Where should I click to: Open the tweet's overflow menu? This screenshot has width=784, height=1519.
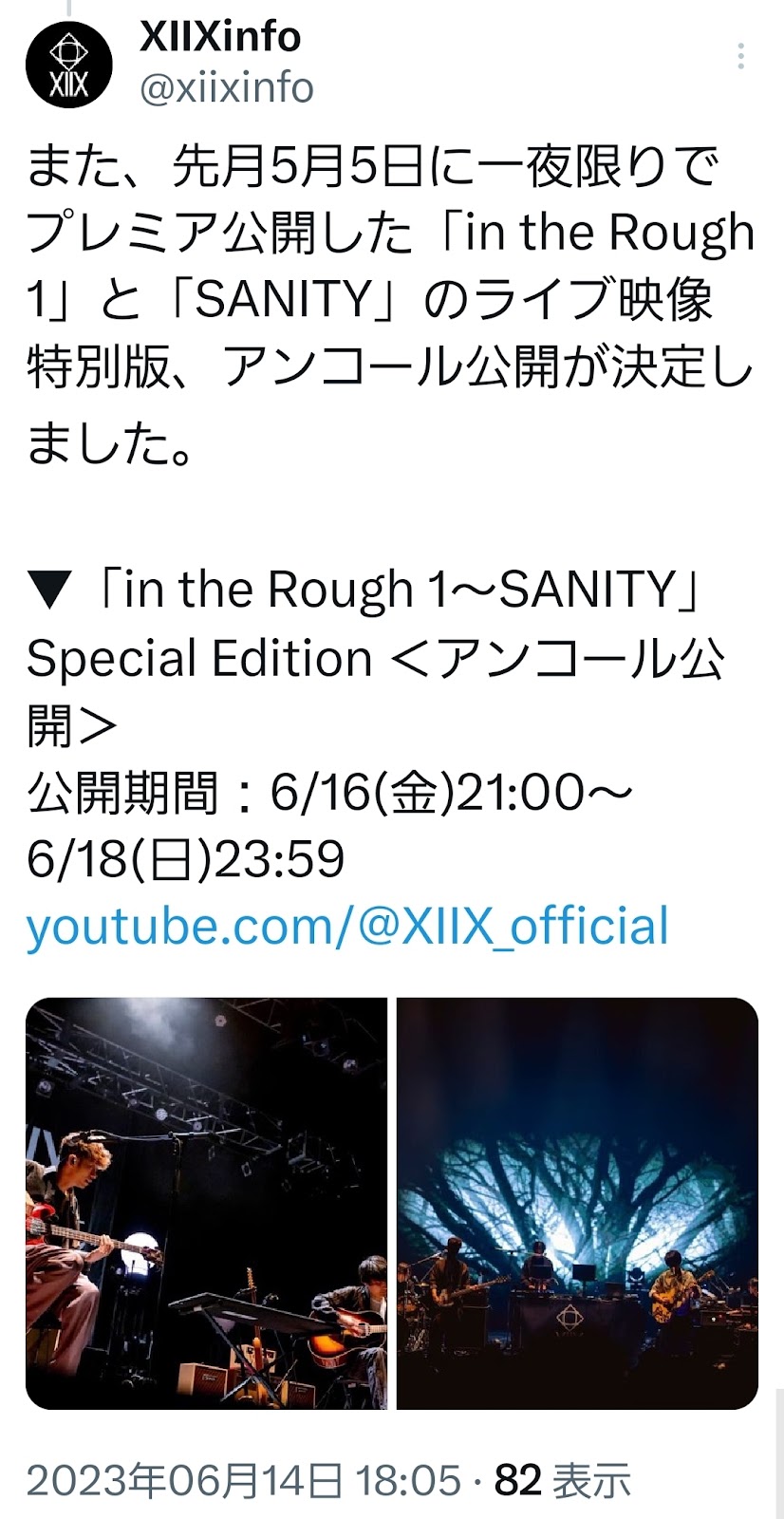coord(740,57)
